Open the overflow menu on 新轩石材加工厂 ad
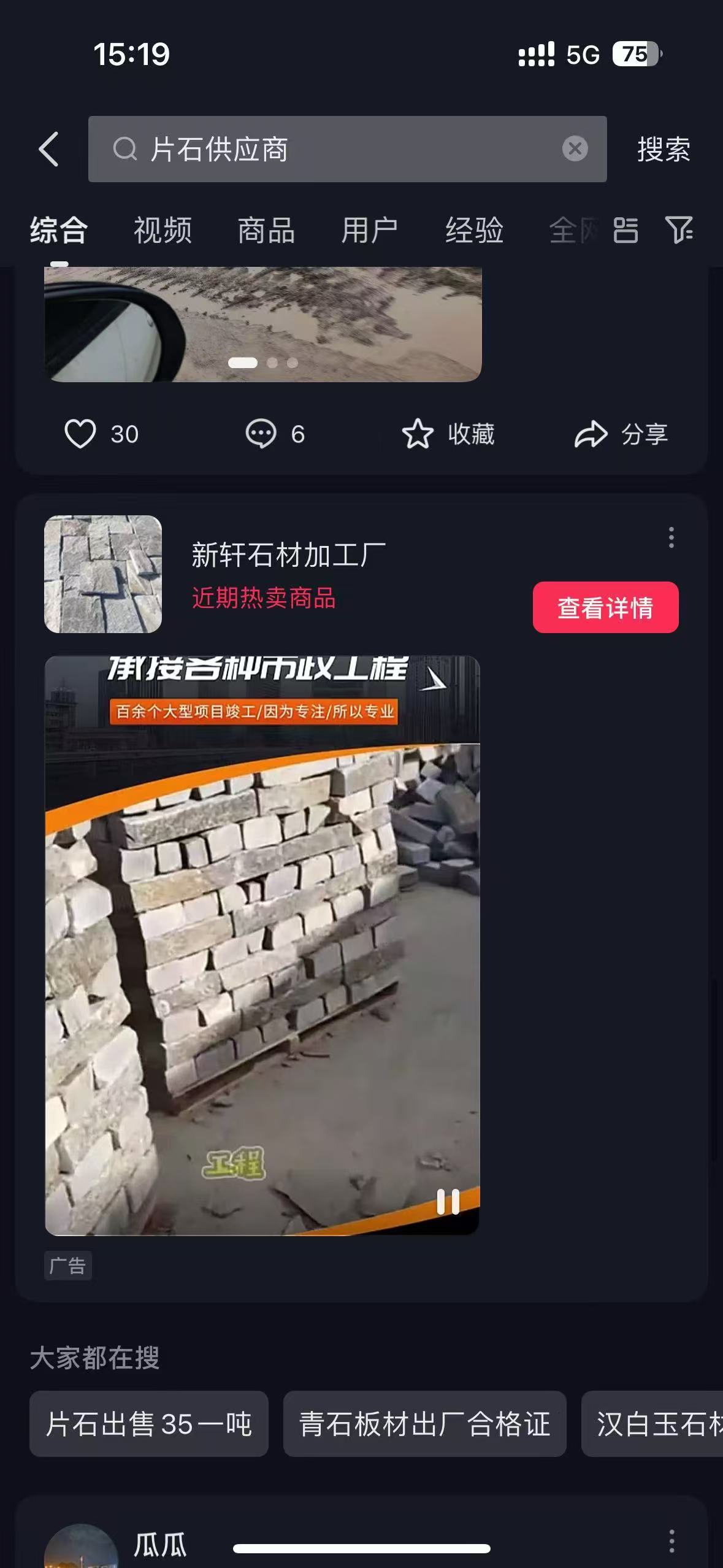723x1568 pixels. point(671,537)
